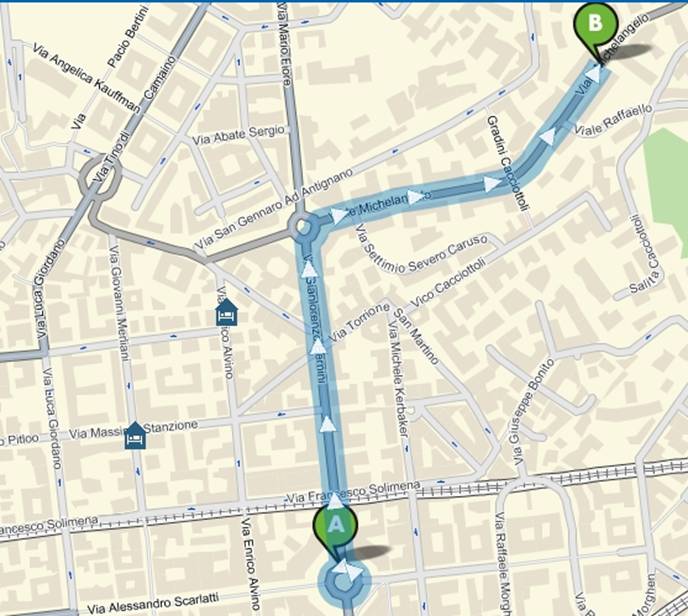Open the hotel icon near Via Massimo Stanzione
This screenshot has height=616, width=688.
pos(135,435)
